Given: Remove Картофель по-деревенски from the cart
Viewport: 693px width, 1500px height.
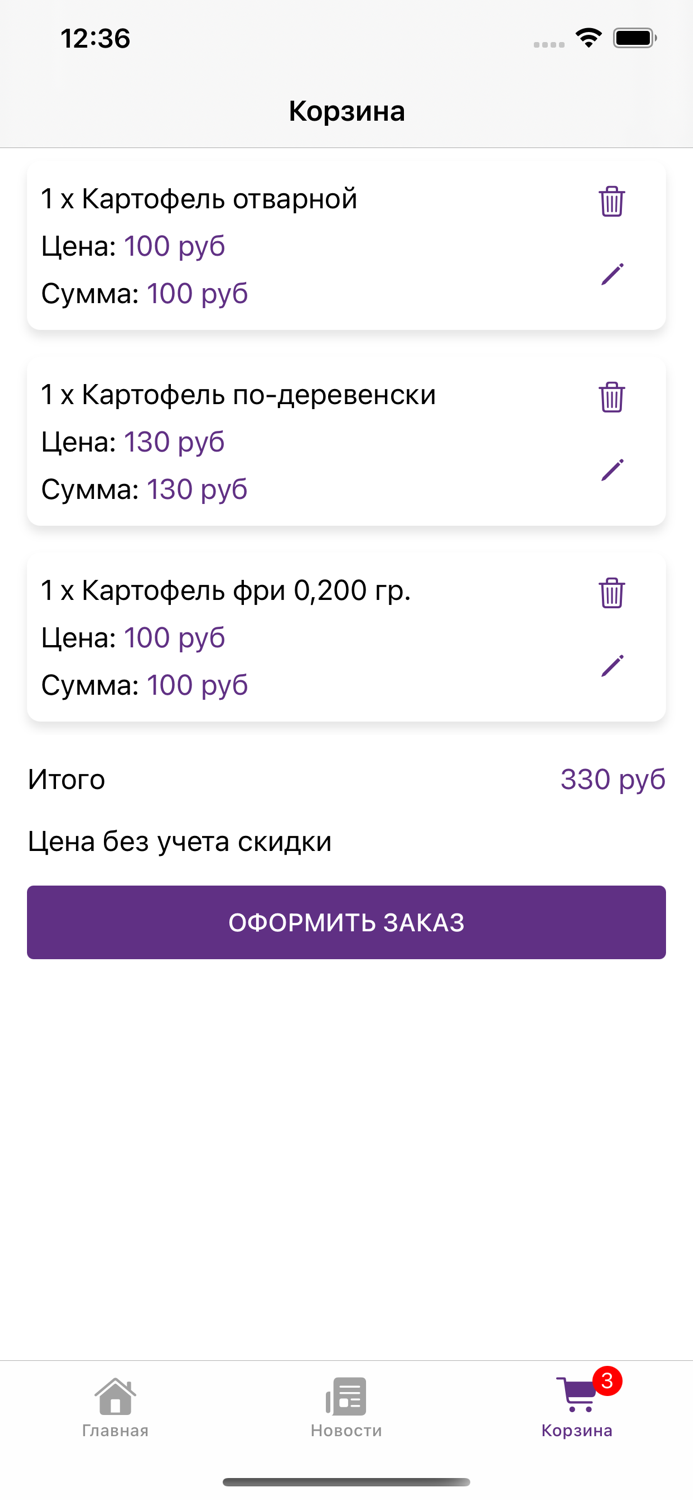Looking at the screenshot, I should tap(612, 397).
